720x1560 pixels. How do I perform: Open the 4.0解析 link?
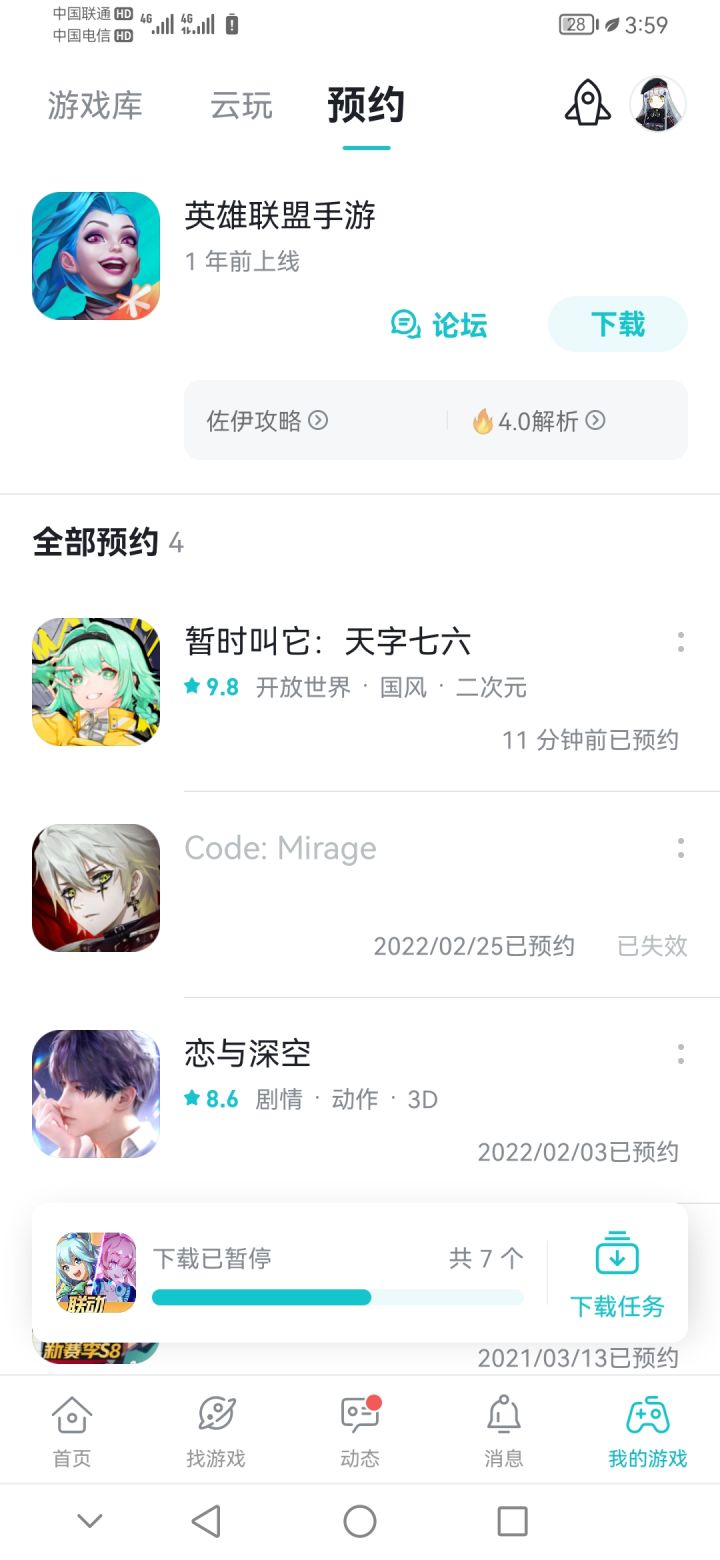point(538,421)
